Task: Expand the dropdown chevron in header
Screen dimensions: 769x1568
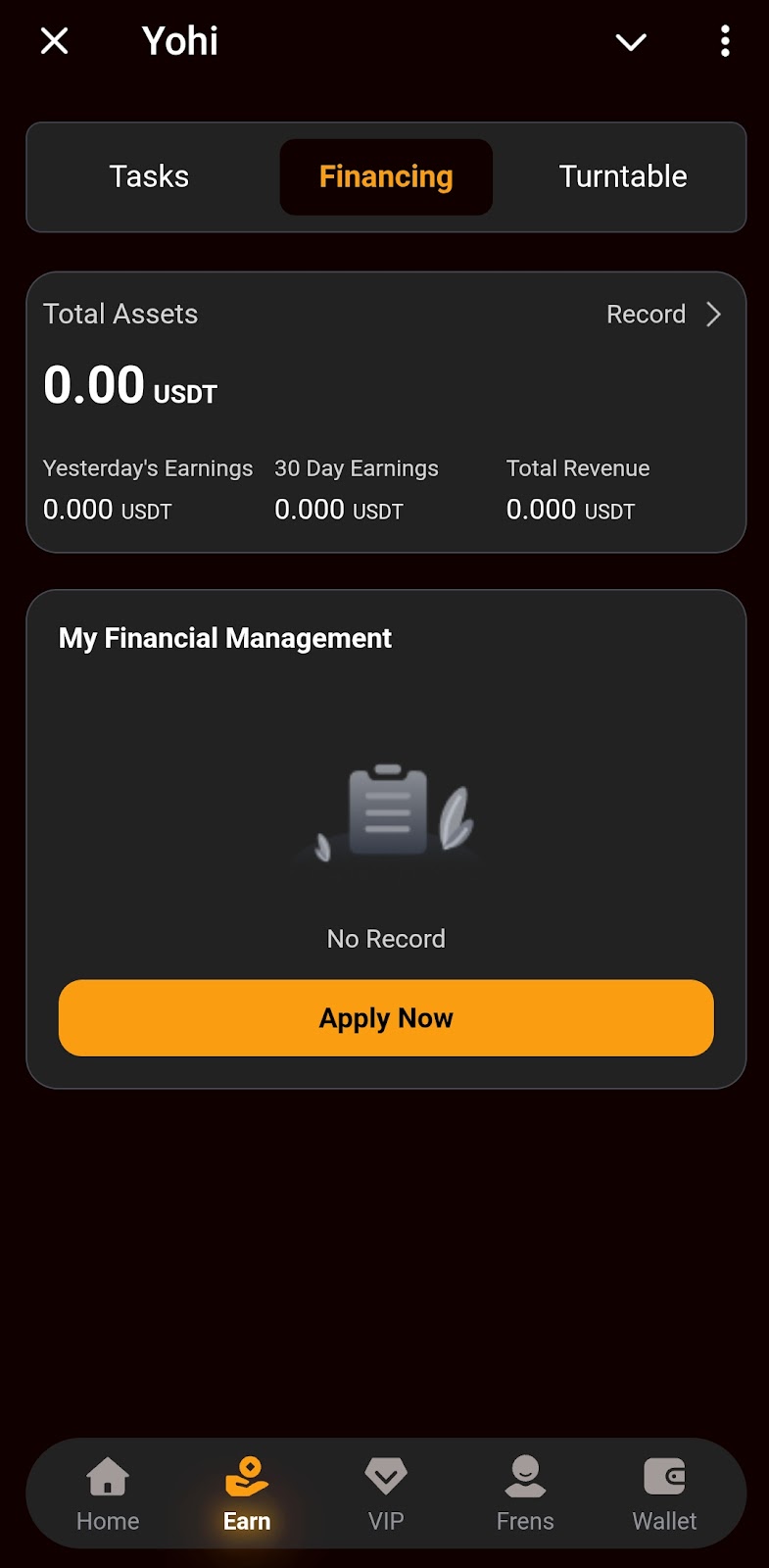Action: tap(631, 41)
